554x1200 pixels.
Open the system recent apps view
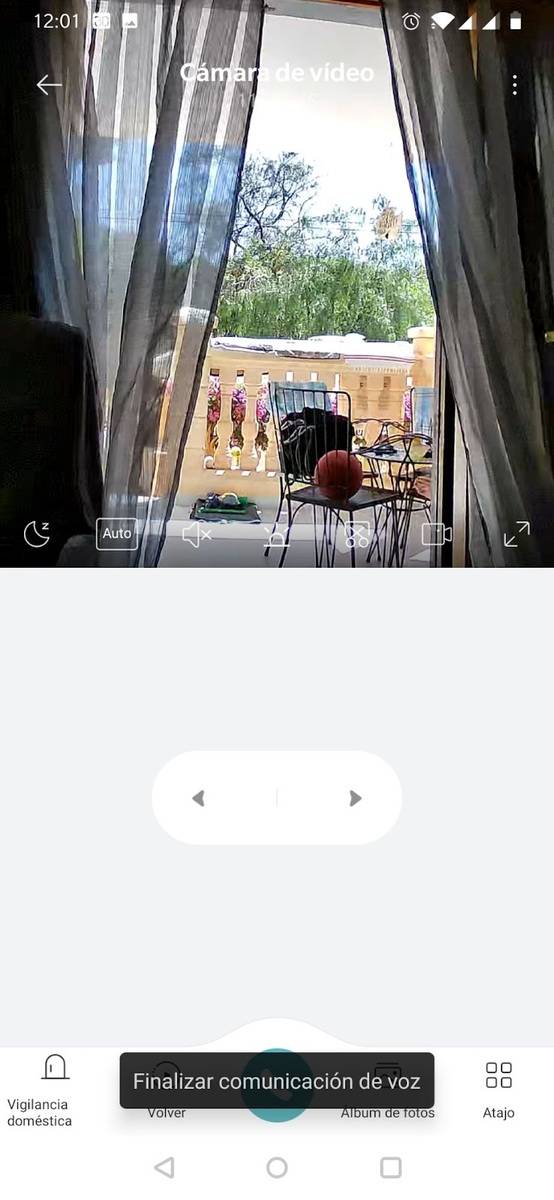coord(391,1168)
